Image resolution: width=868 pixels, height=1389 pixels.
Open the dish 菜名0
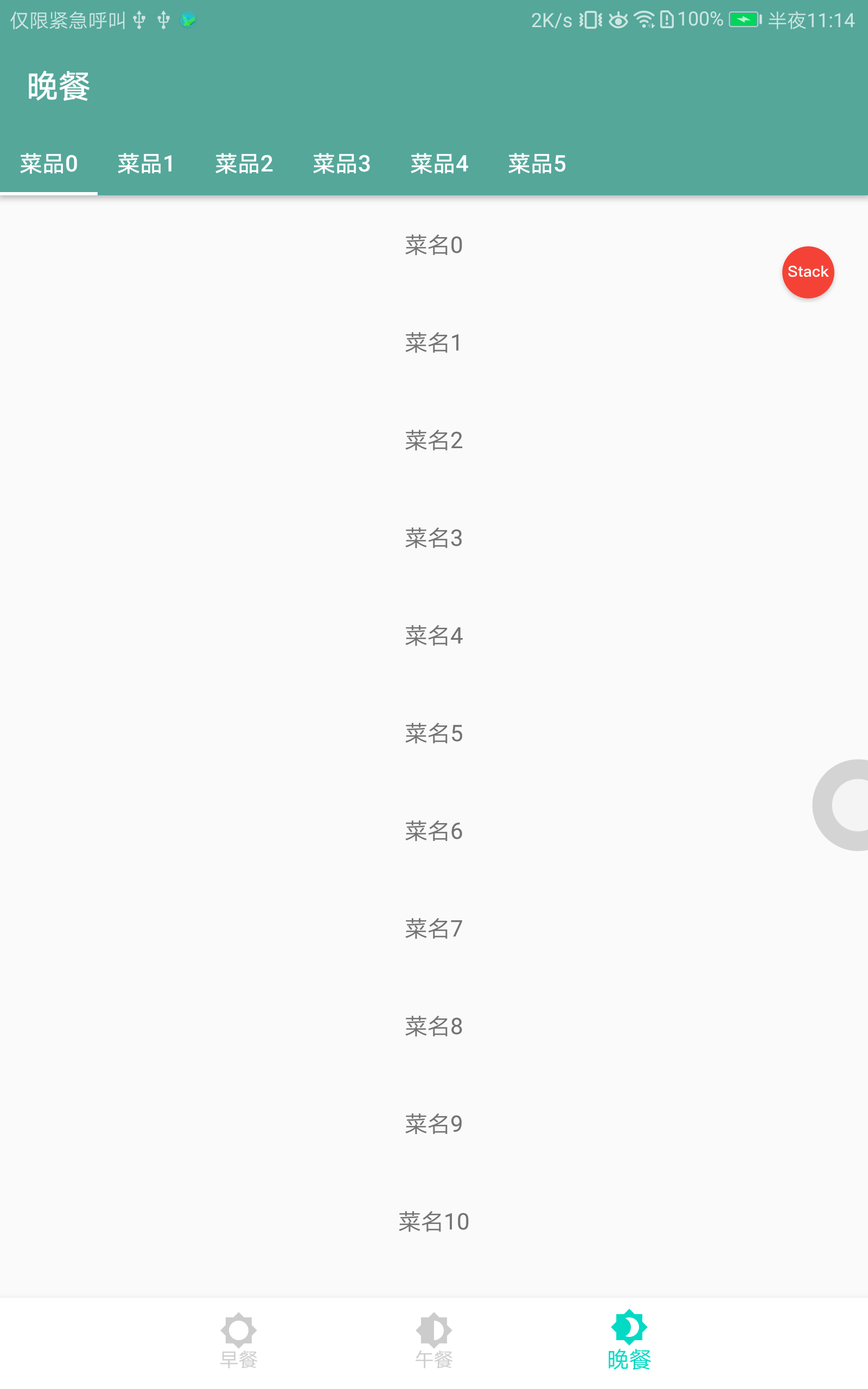pos(434,246)
